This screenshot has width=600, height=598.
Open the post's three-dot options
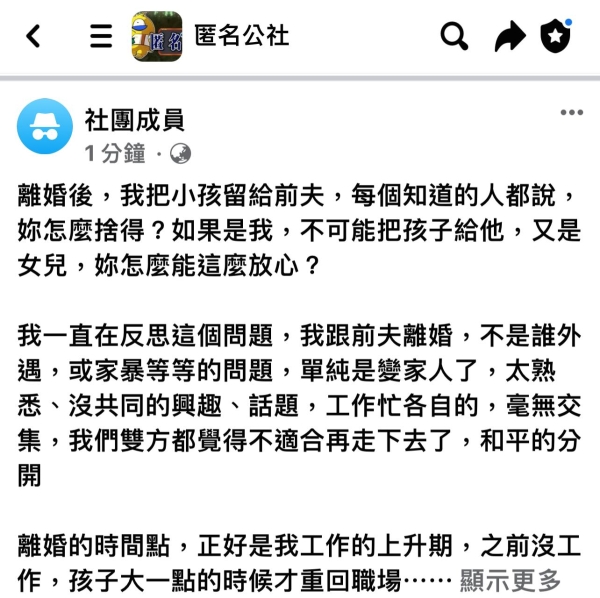point(571,112)
